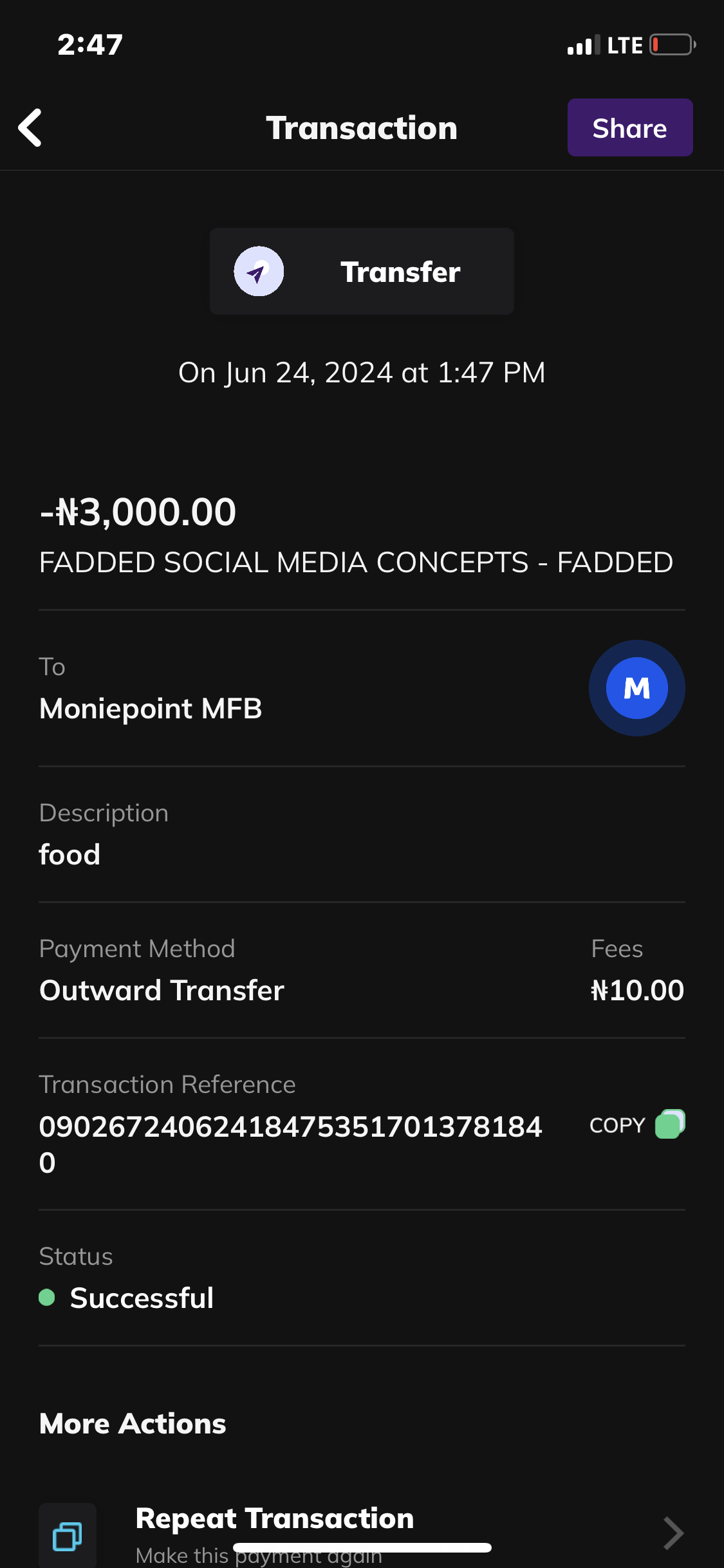Share this transaction receipt
724x1568 pixels.
pos(629,127)
